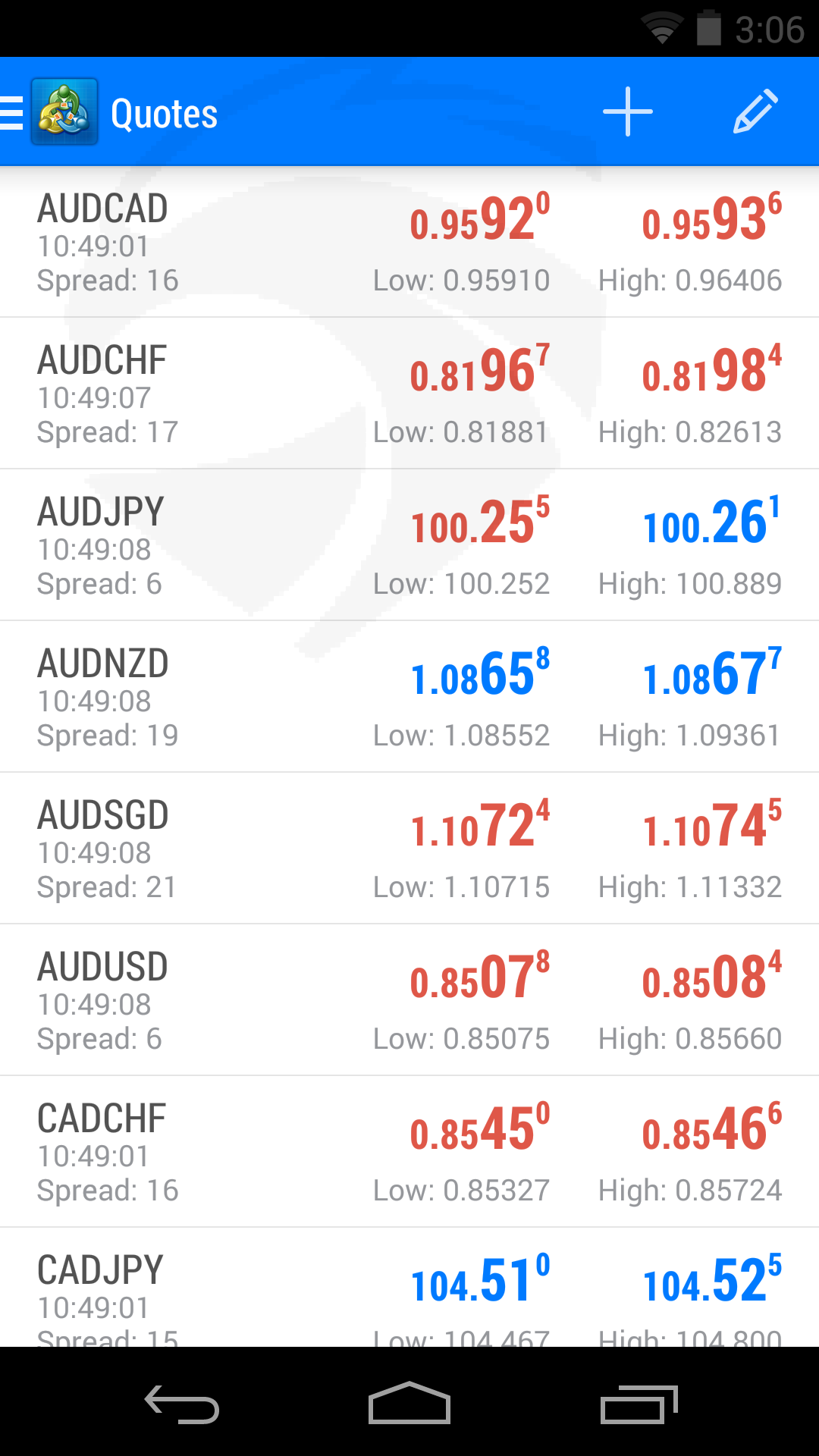Add a new symbol with plus icon
Image resolution: width=819 pixels, height=1456 pixels.
[628, 112]
